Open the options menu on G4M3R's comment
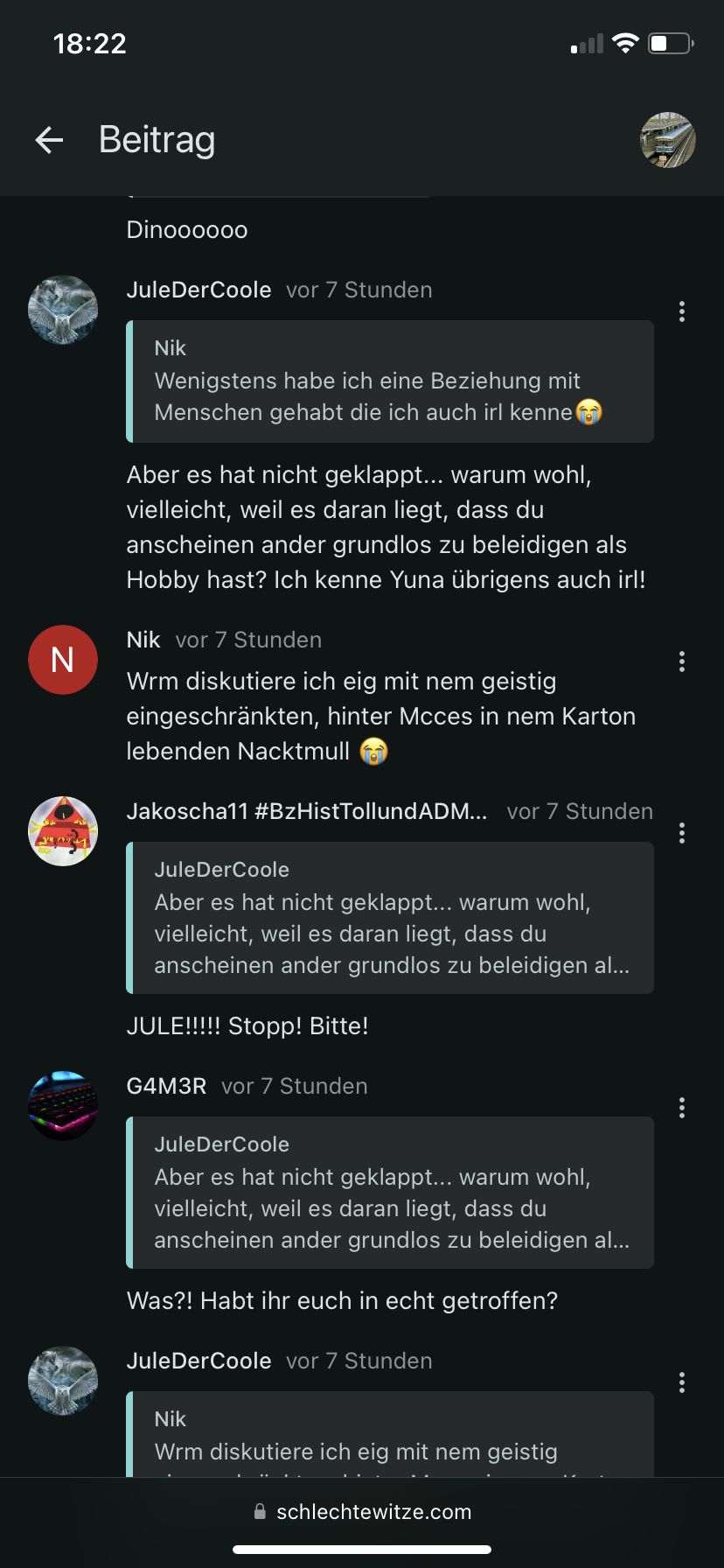This screenshot has width=724, height=1568. pyautogui.click(x=682, y=1108)
